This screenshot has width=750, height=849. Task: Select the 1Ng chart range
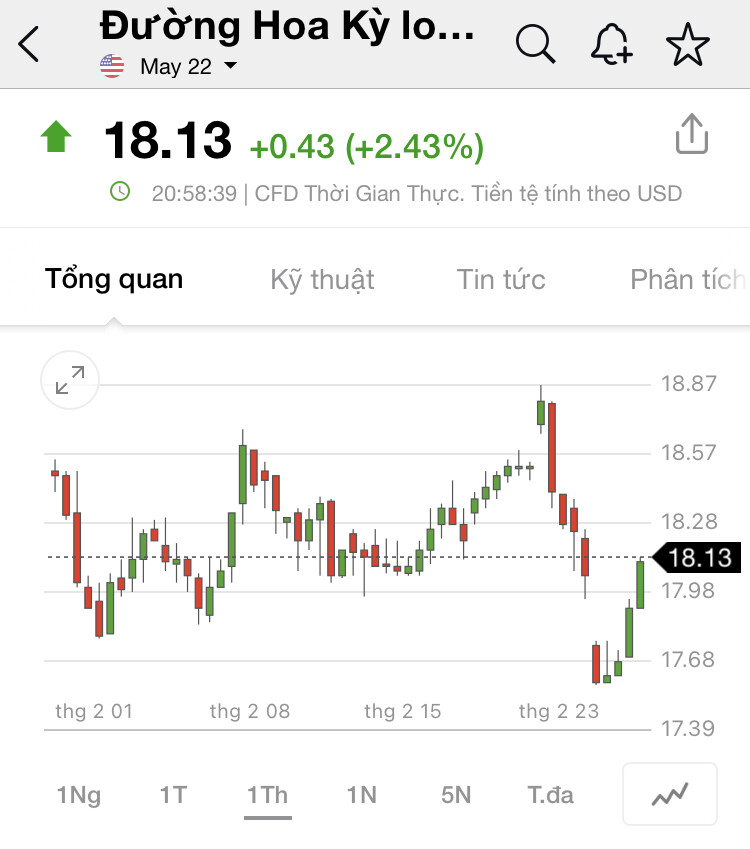tap(79, 795)
